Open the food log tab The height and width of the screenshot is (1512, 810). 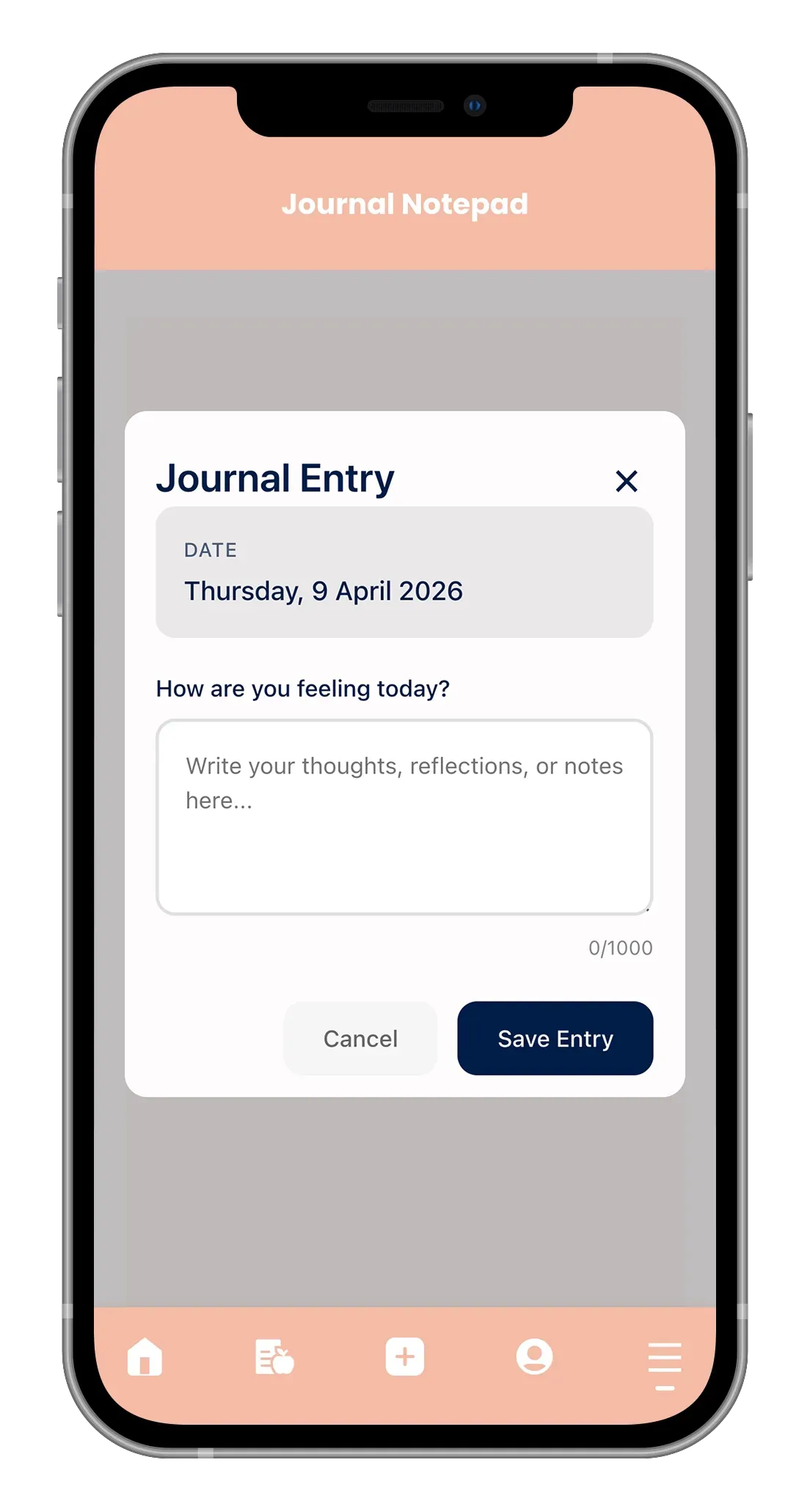point(274,1357)
